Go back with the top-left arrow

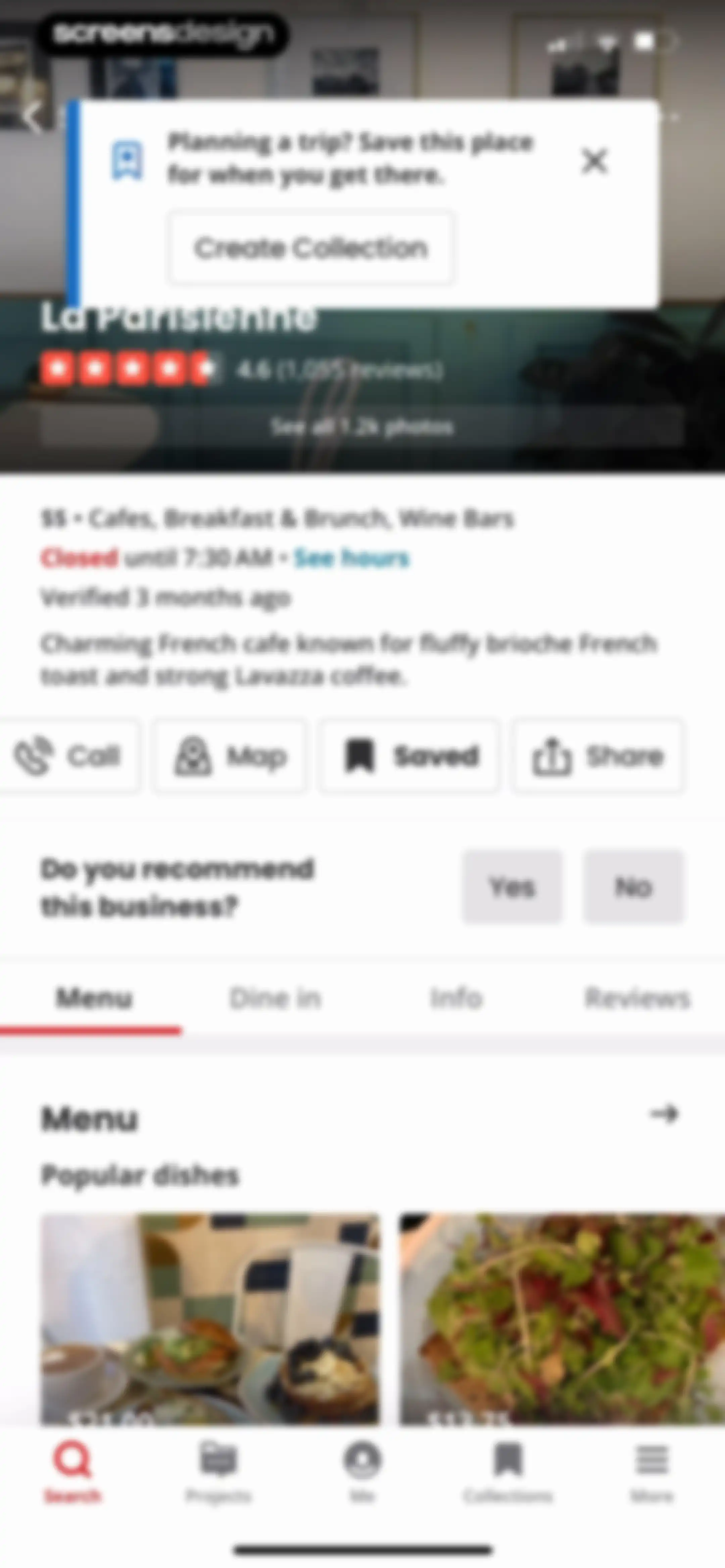tap(33, 117)
